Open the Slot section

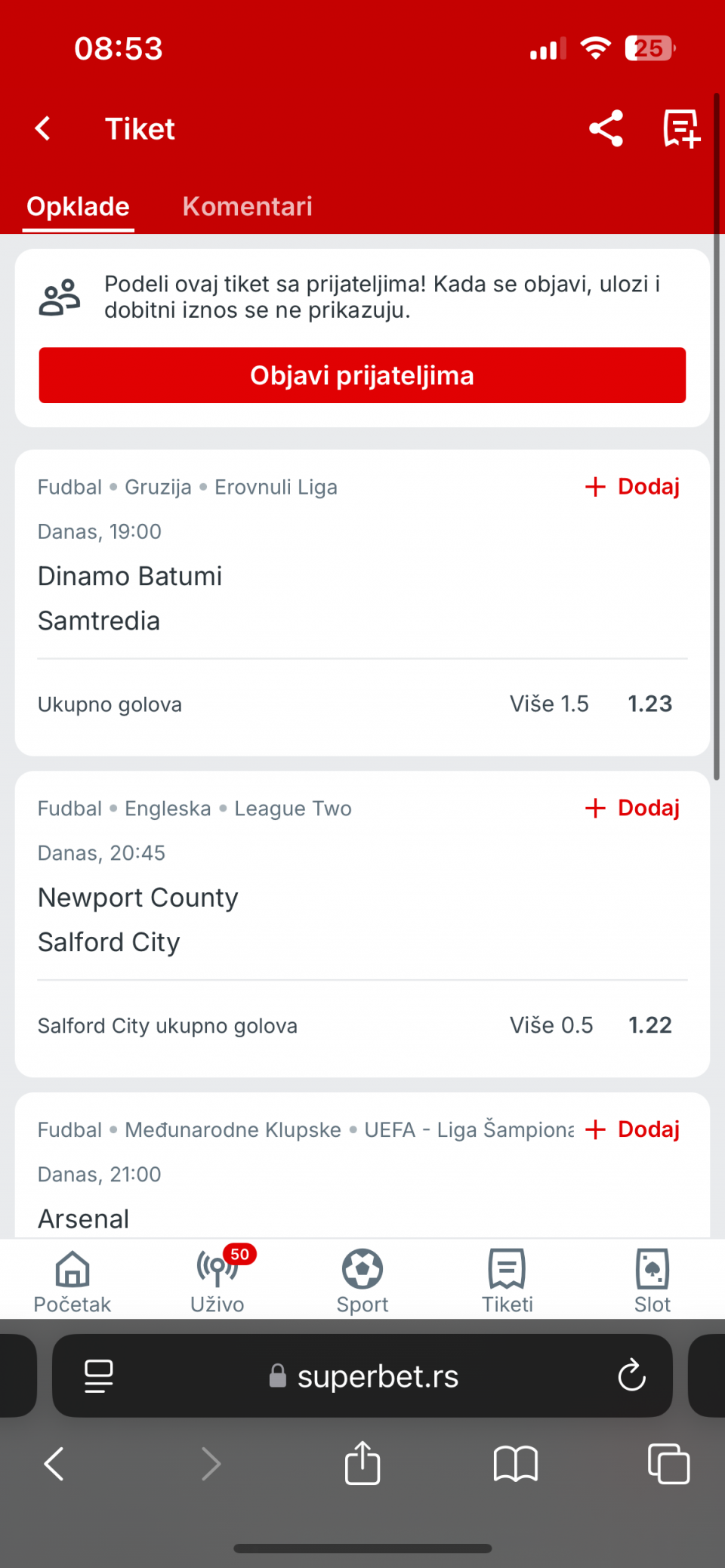pyautogui.click(x=652, y=1281)
